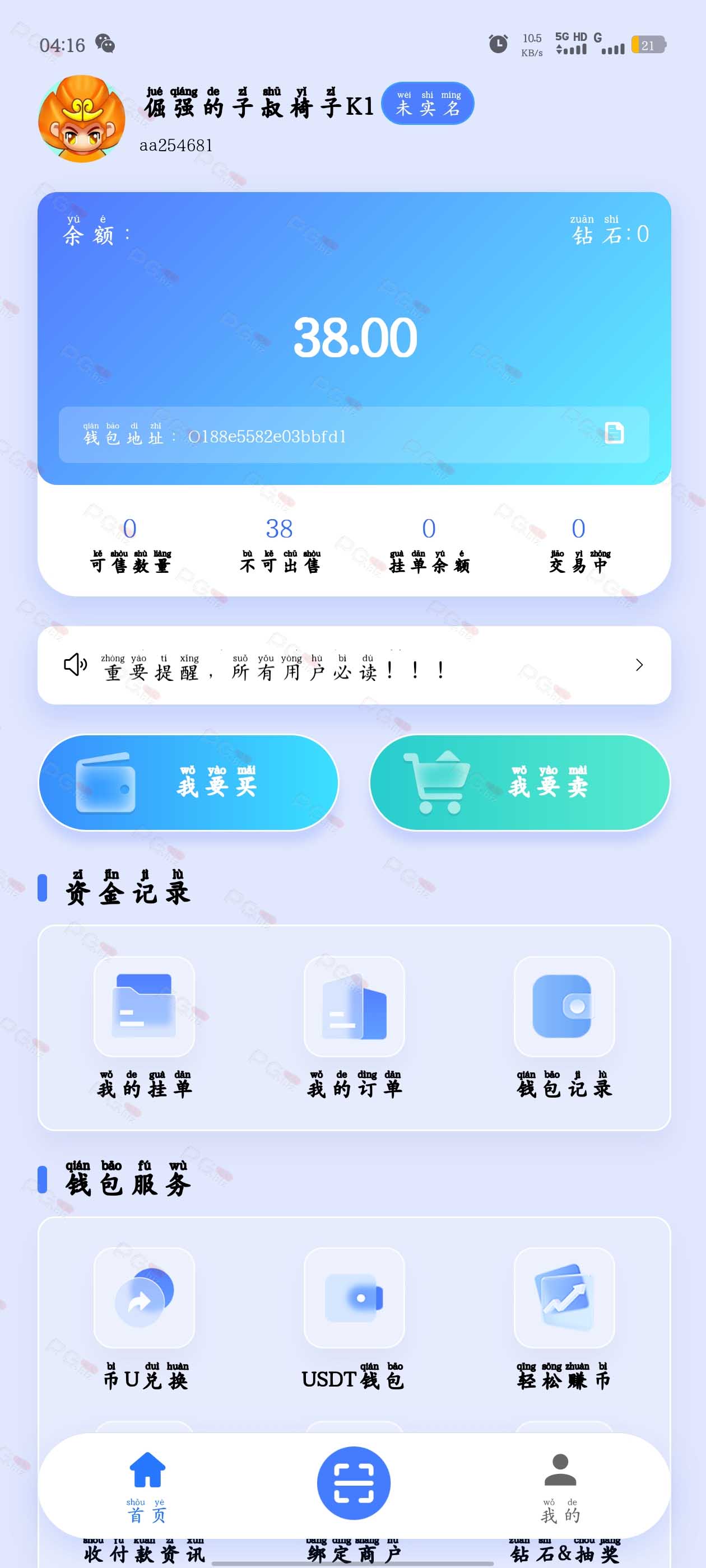Copy the wallet address with the document icon

pyautogui.click(x=614, y=433)
